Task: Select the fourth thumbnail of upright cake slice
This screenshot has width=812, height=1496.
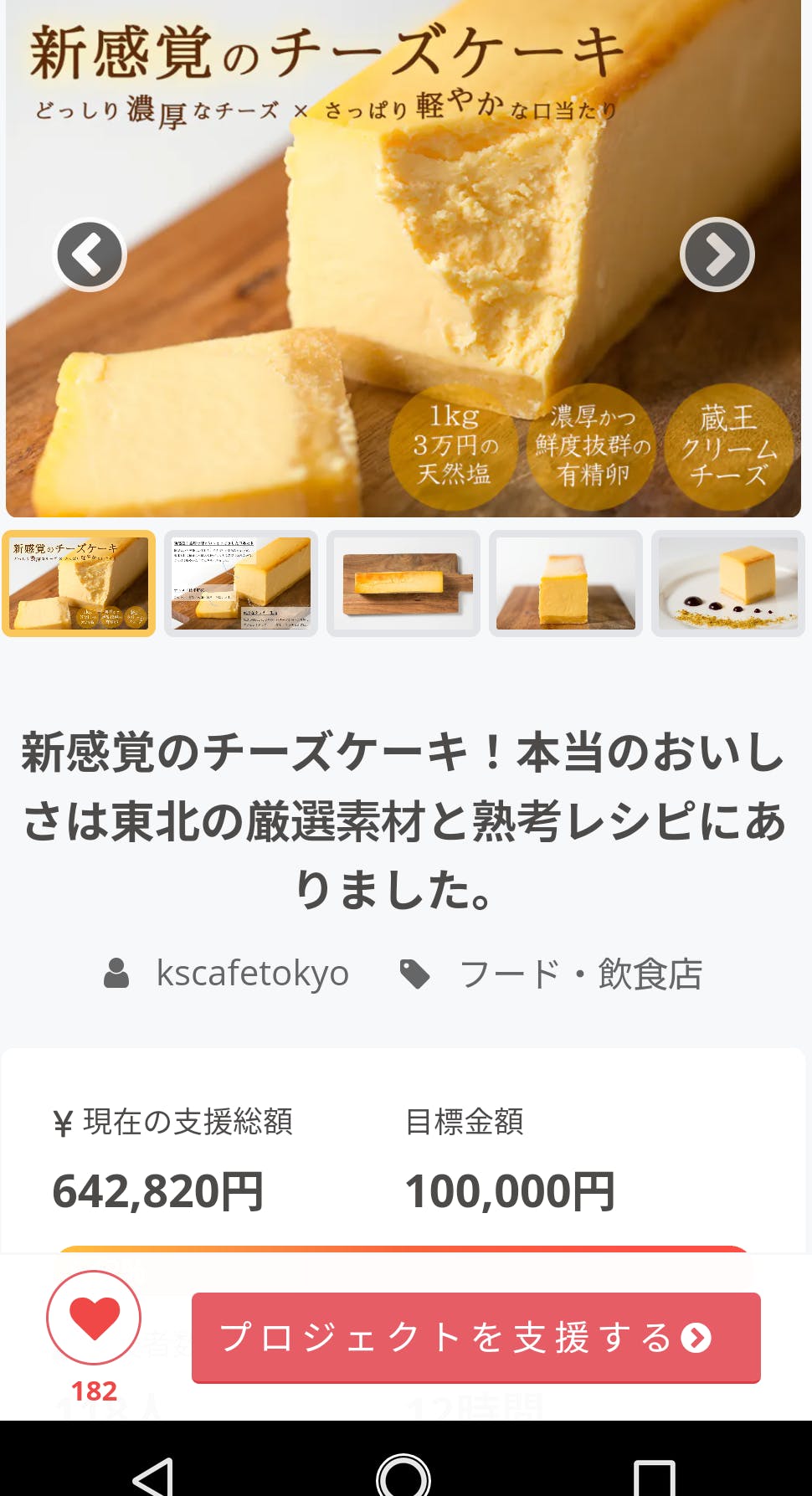Action: click(566, 583)
